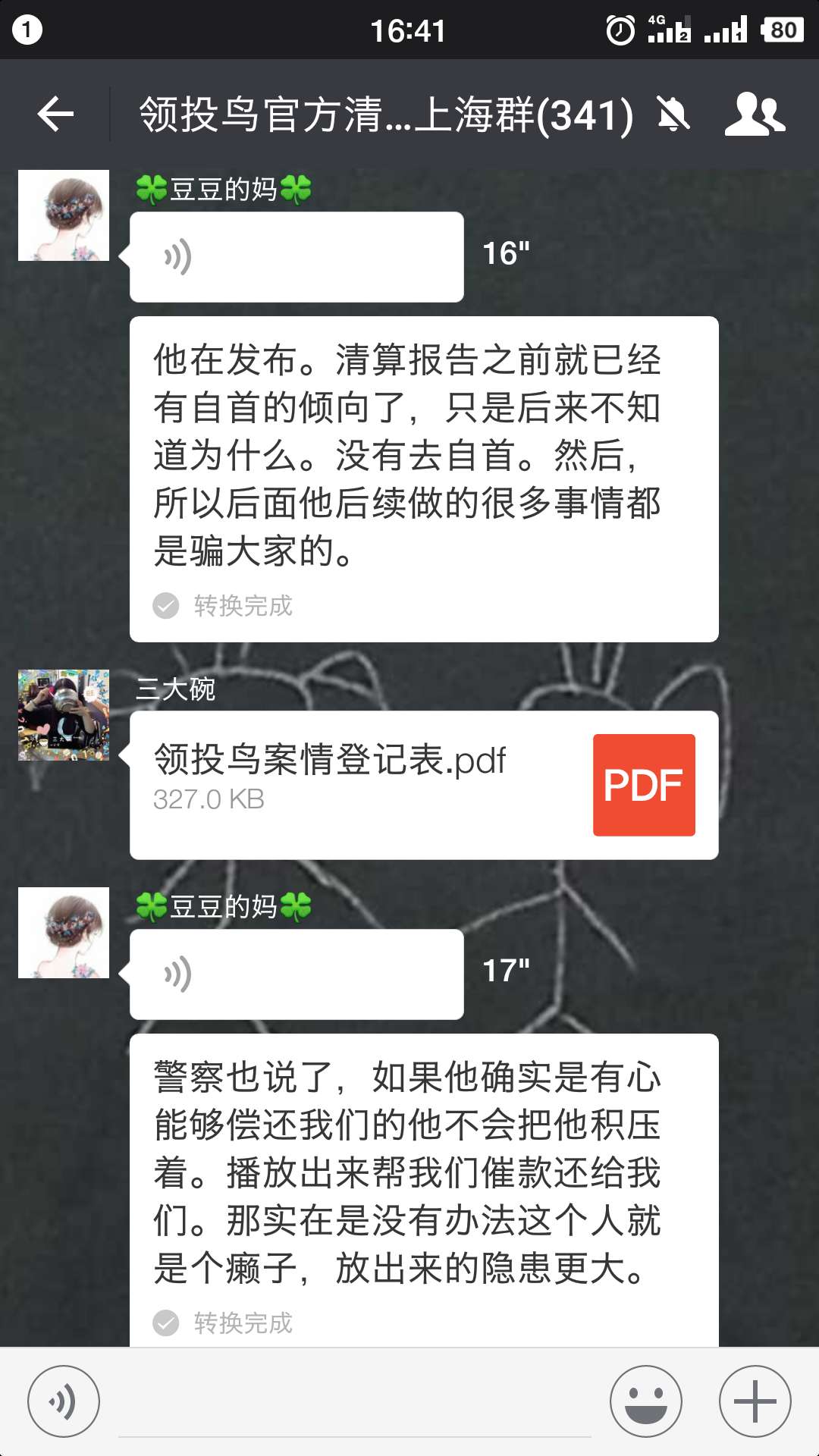This screenshot has height=1456, width=819.
Task: Open 三大碗's profile avatar
Action: (x=64, y=715)
